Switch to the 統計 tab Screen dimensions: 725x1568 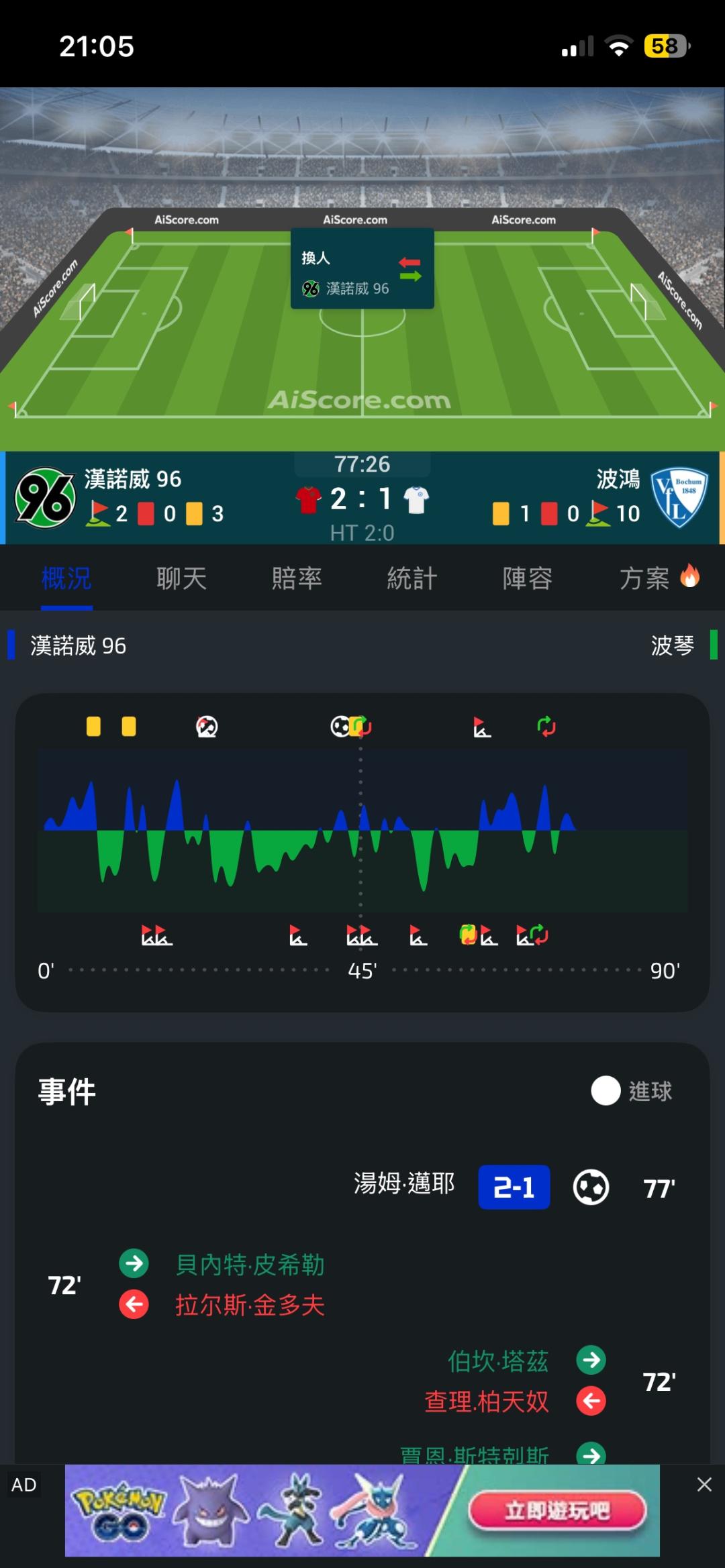coord(412,578)
